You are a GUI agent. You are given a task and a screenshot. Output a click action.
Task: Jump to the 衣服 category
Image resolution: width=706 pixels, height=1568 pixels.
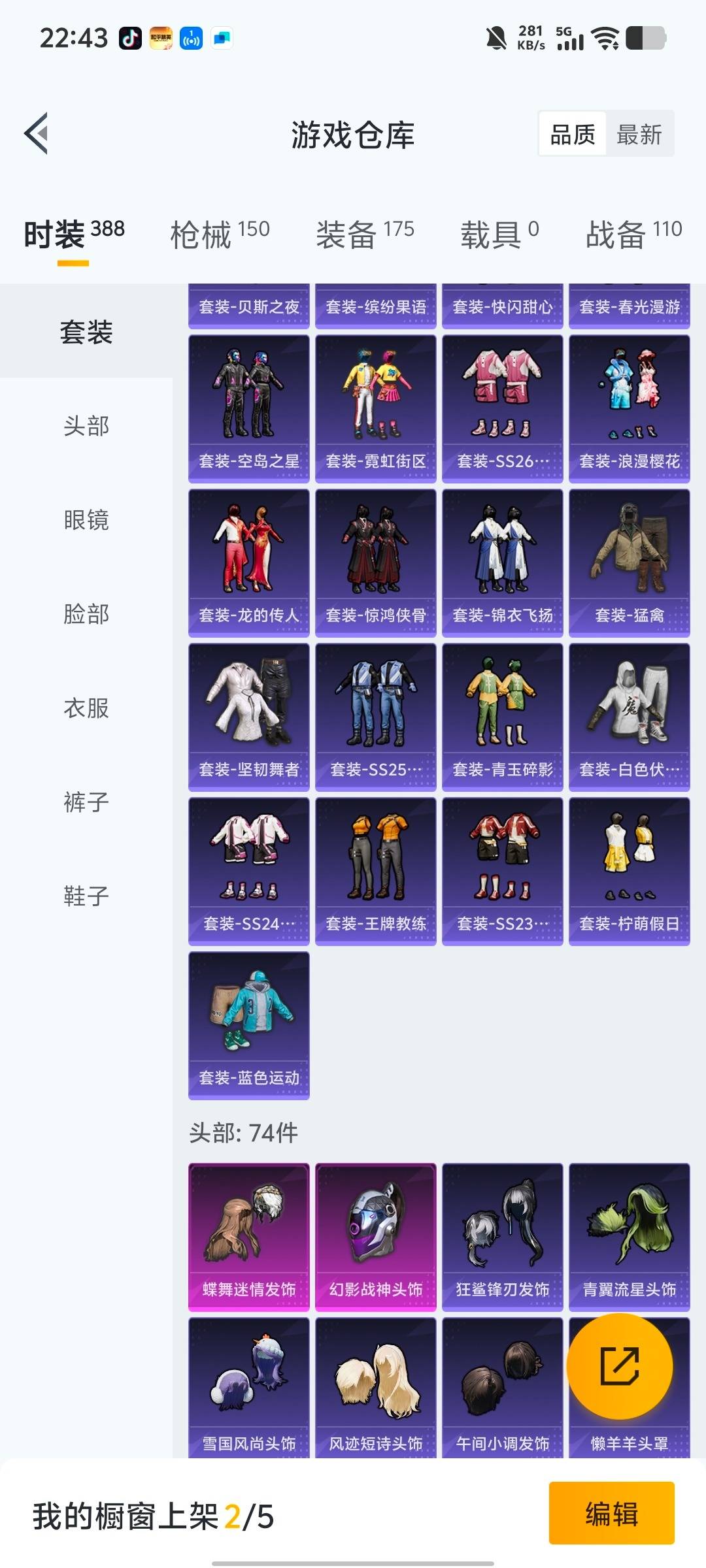(86, 708)
